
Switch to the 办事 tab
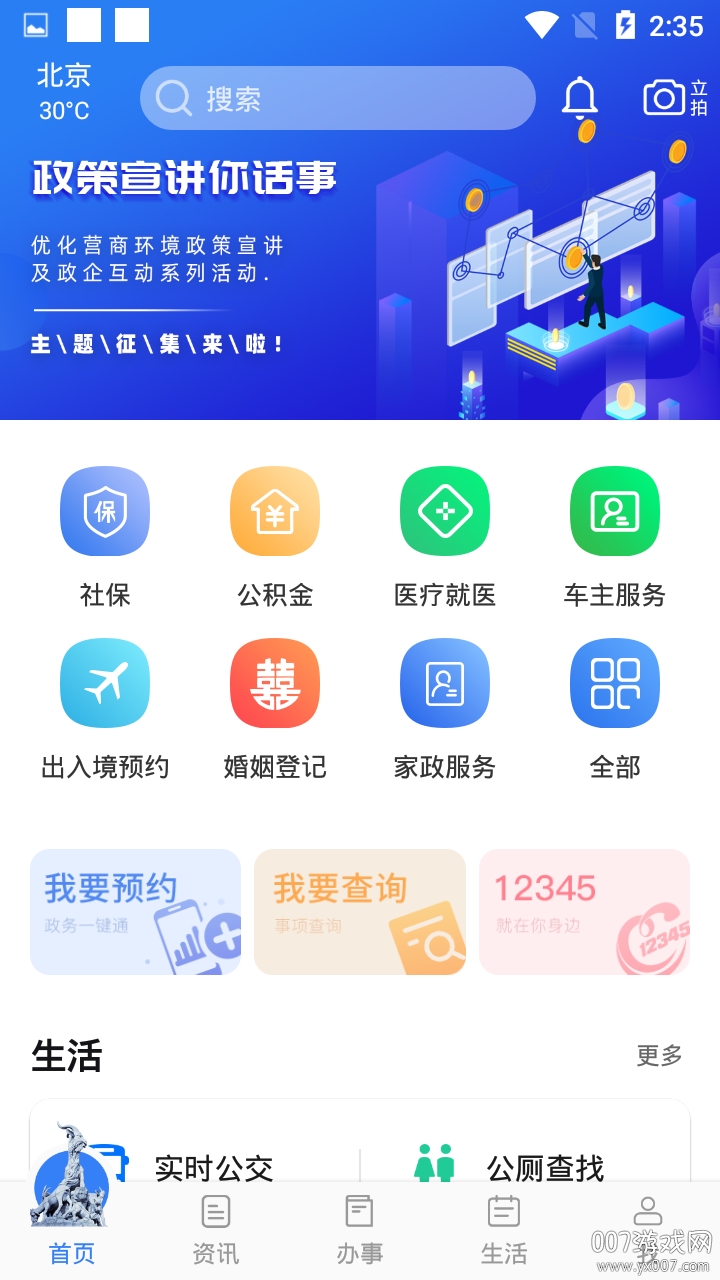coord(359,1230)
